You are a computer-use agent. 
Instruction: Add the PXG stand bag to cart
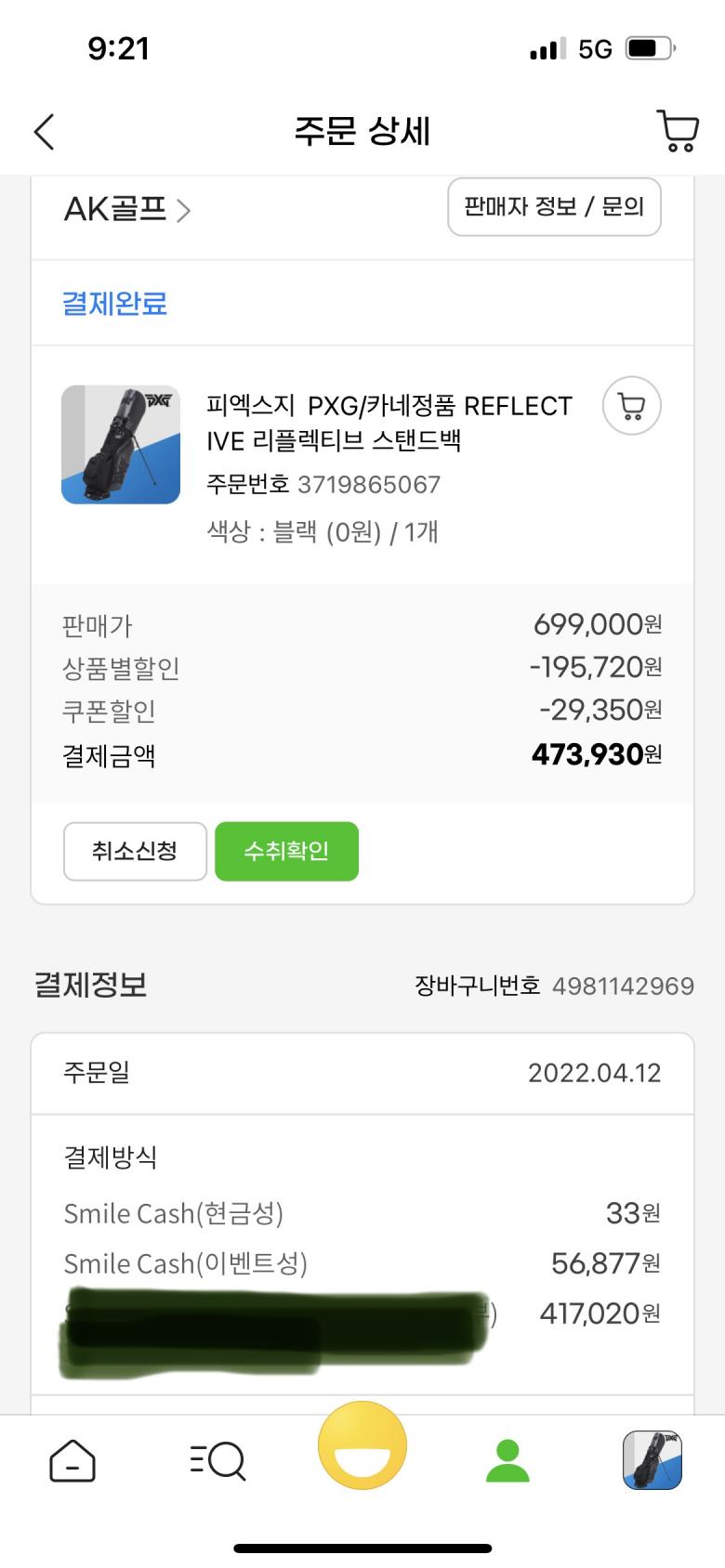pos(631,406)
